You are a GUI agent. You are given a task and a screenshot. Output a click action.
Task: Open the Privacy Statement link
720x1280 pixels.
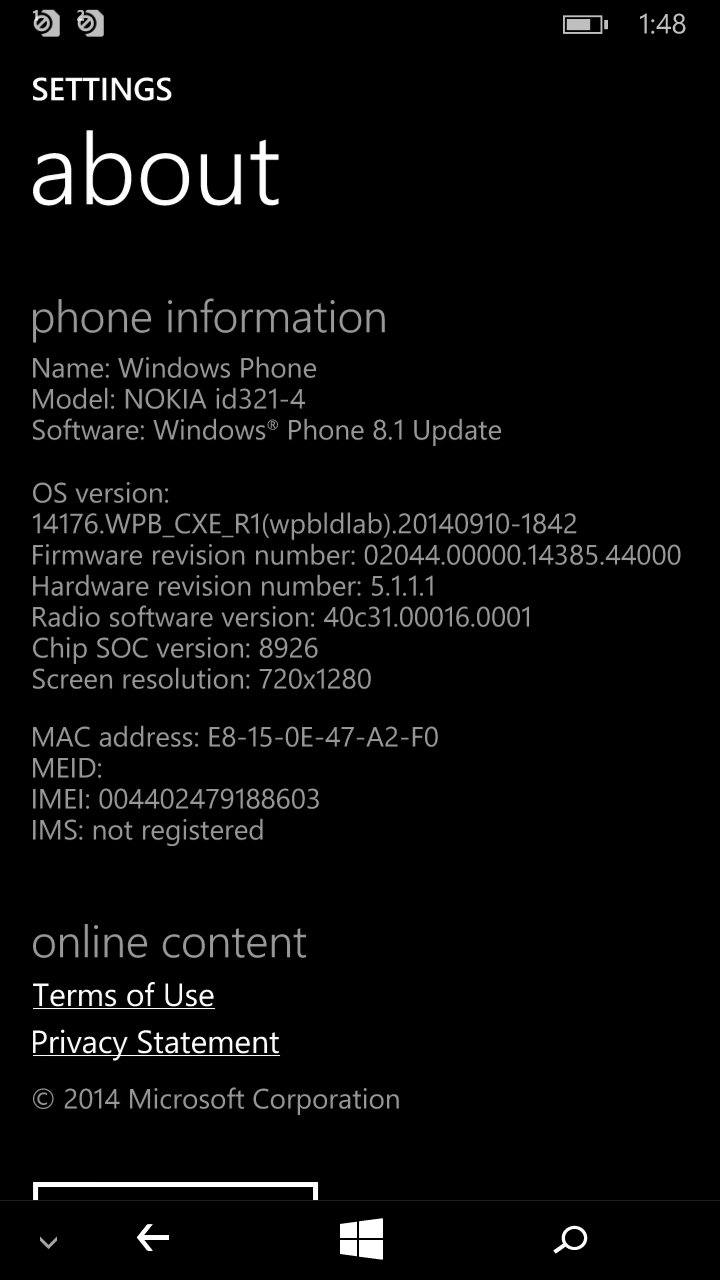pos(155,1042)
